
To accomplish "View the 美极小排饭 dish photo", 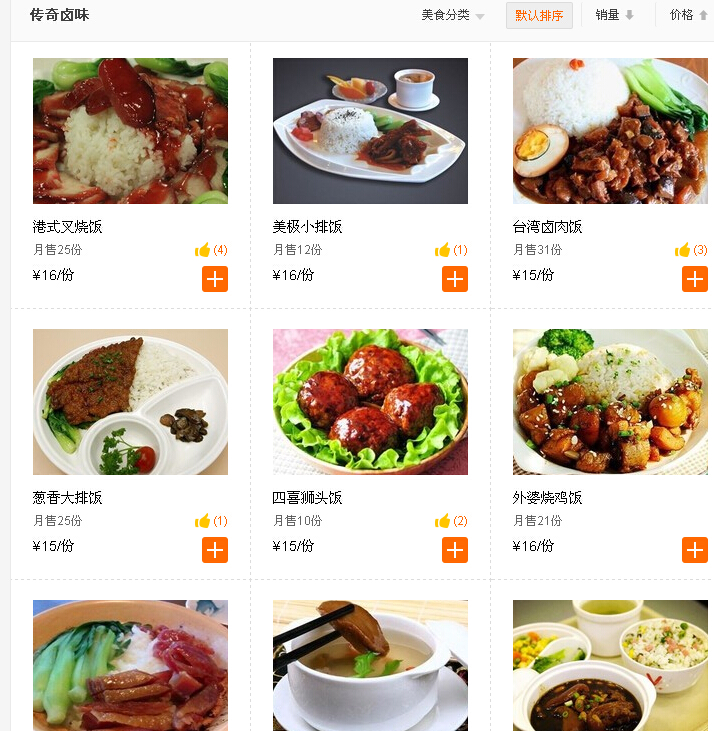I will coord(370,131).
